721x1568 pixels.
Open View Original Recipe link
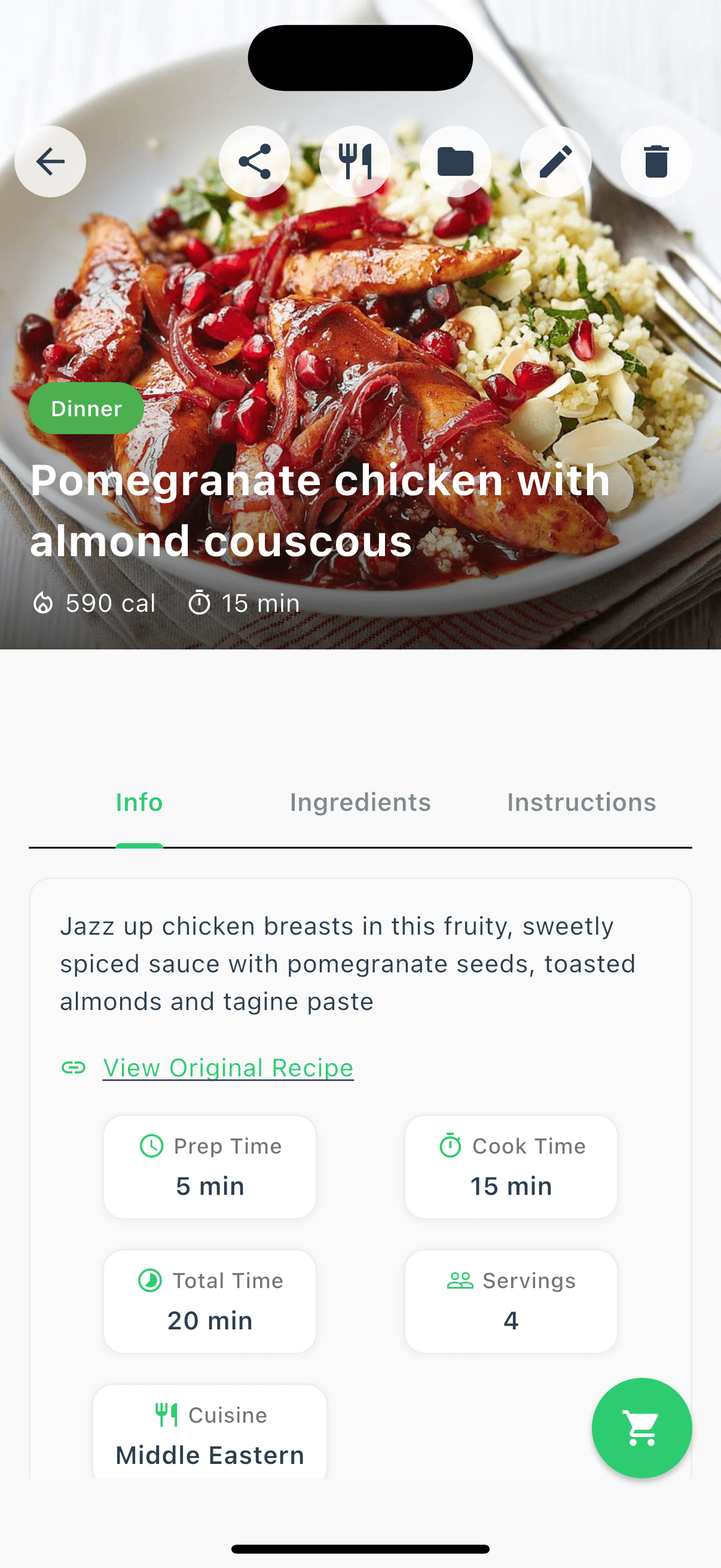[228, 1067]
